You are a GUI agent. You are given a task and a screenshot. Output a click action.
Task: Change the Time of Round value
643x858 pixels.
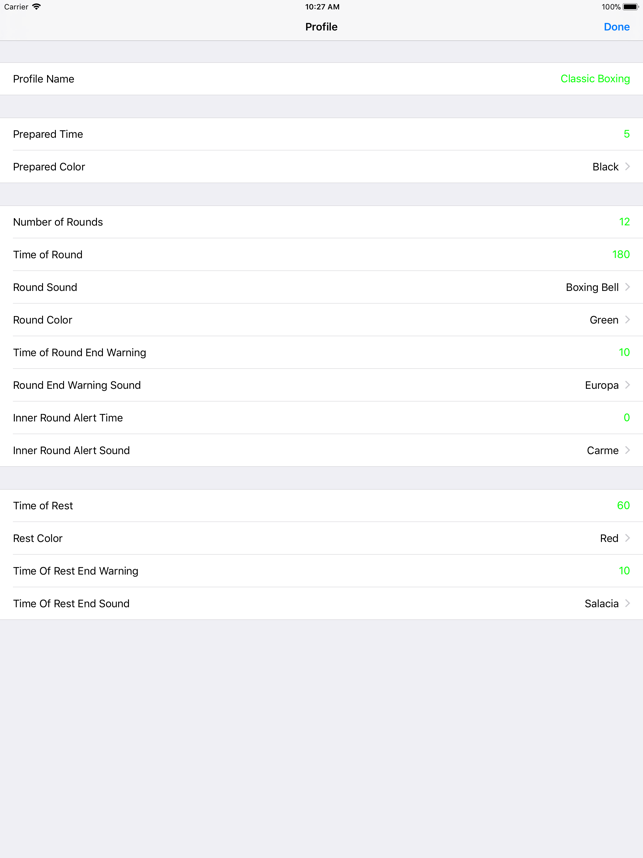click(620, 255)
